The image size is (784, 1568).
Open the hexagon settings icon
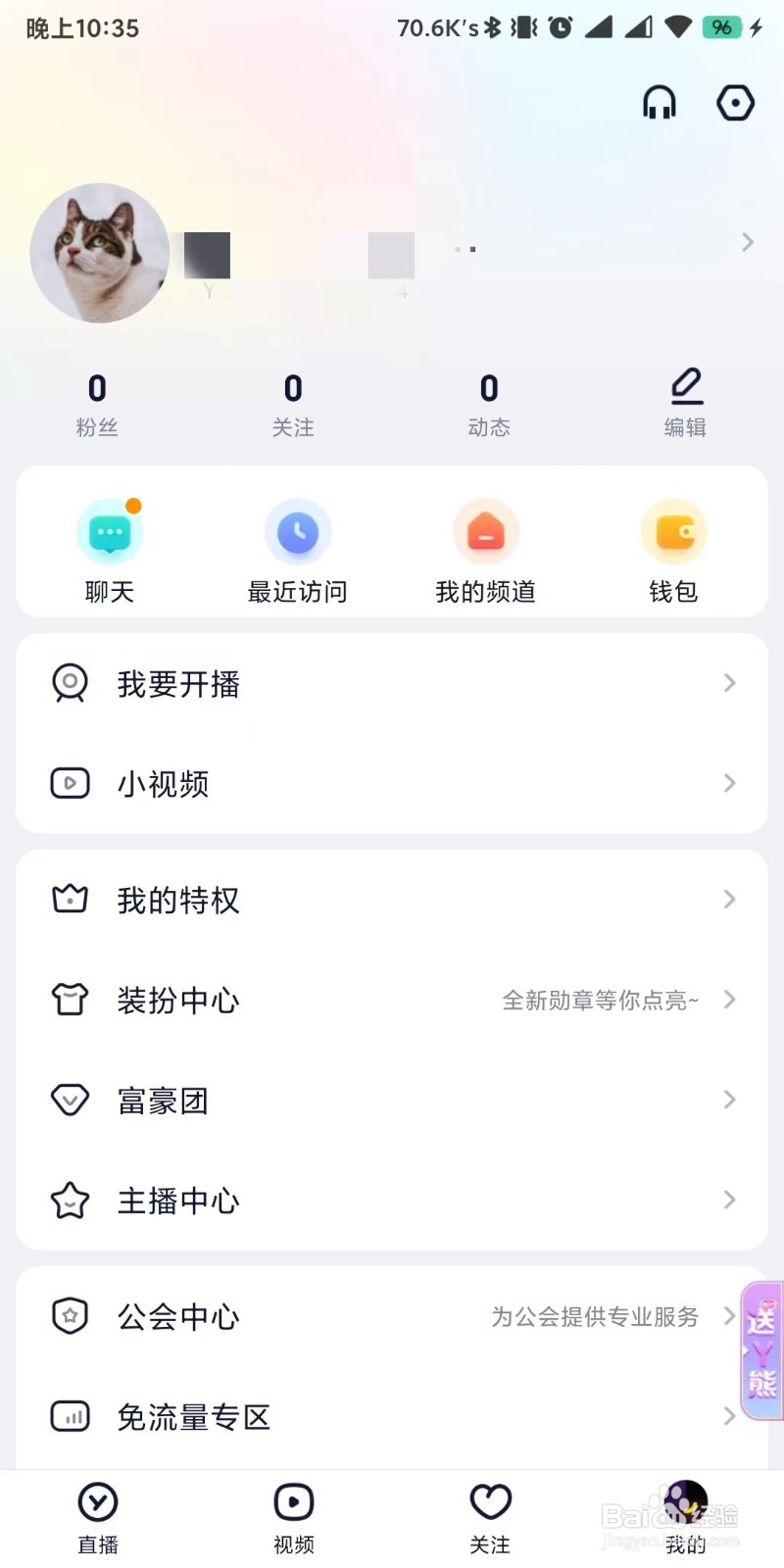click(x=735, y=102)
